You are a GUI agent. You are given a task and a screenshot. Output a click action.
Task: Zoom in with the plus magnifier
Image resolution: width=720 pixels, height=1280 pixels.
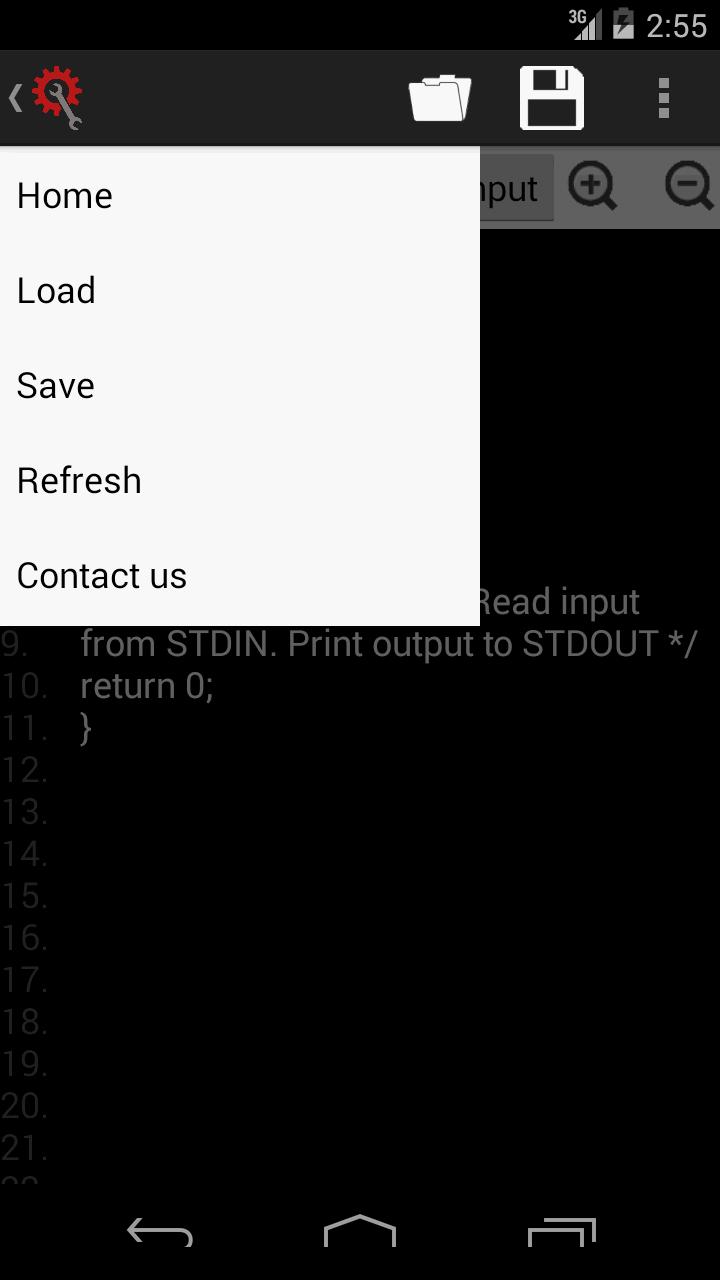click(593, 187)
